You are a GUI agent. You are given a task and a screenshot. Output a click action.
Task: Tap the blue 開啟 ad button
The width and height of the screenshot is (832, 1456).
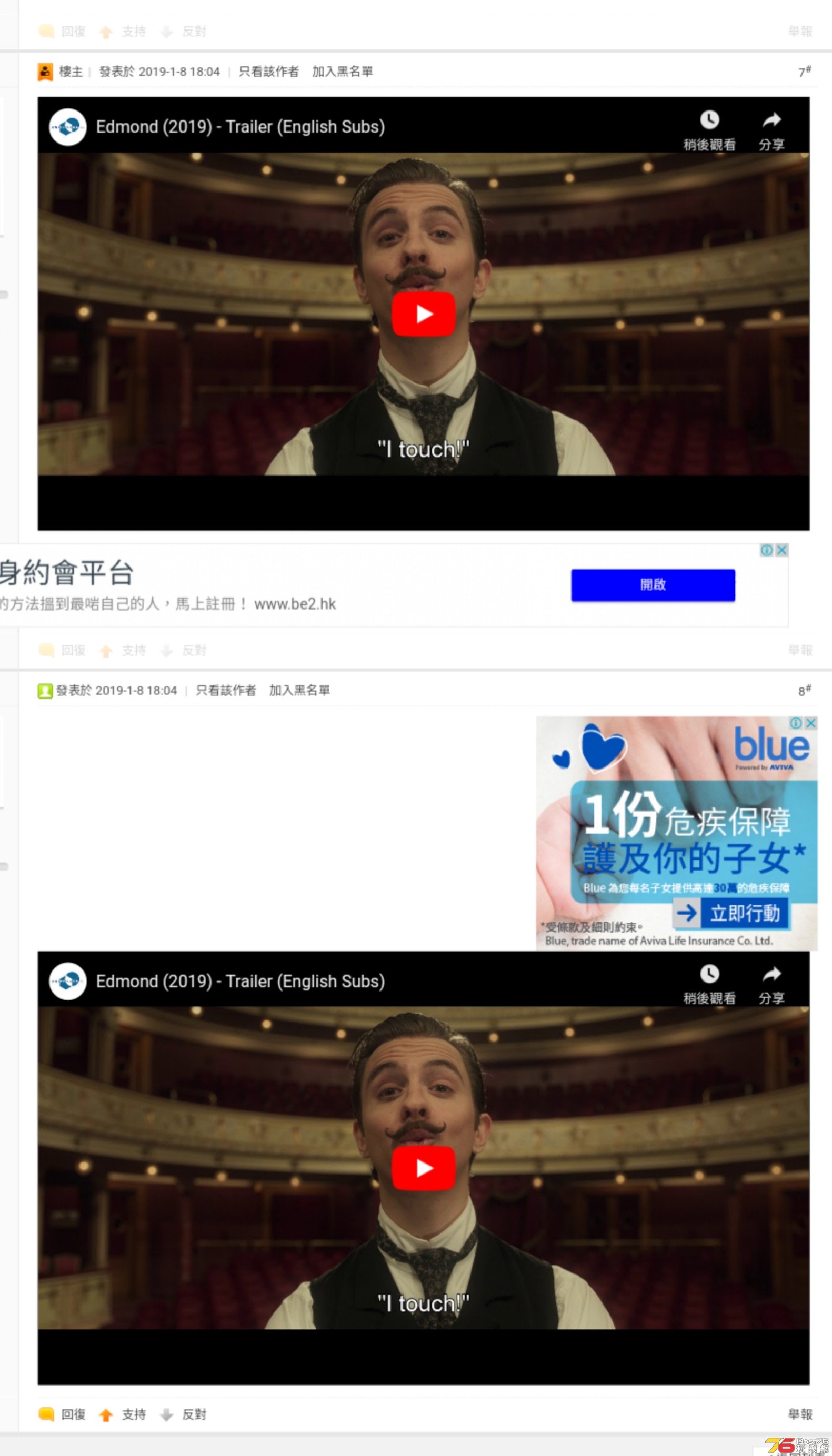pyautogui.click(x=653, y=585)
